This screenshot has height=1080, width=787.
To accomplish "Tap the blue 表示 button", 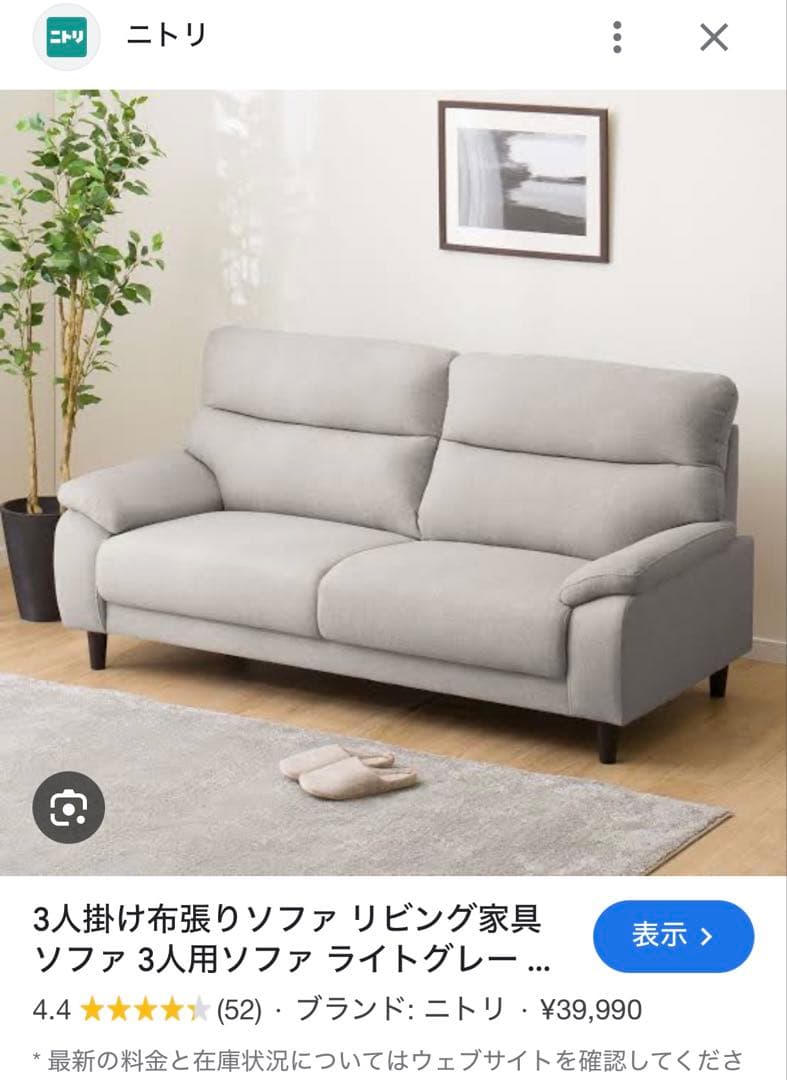I will point(673,936).
